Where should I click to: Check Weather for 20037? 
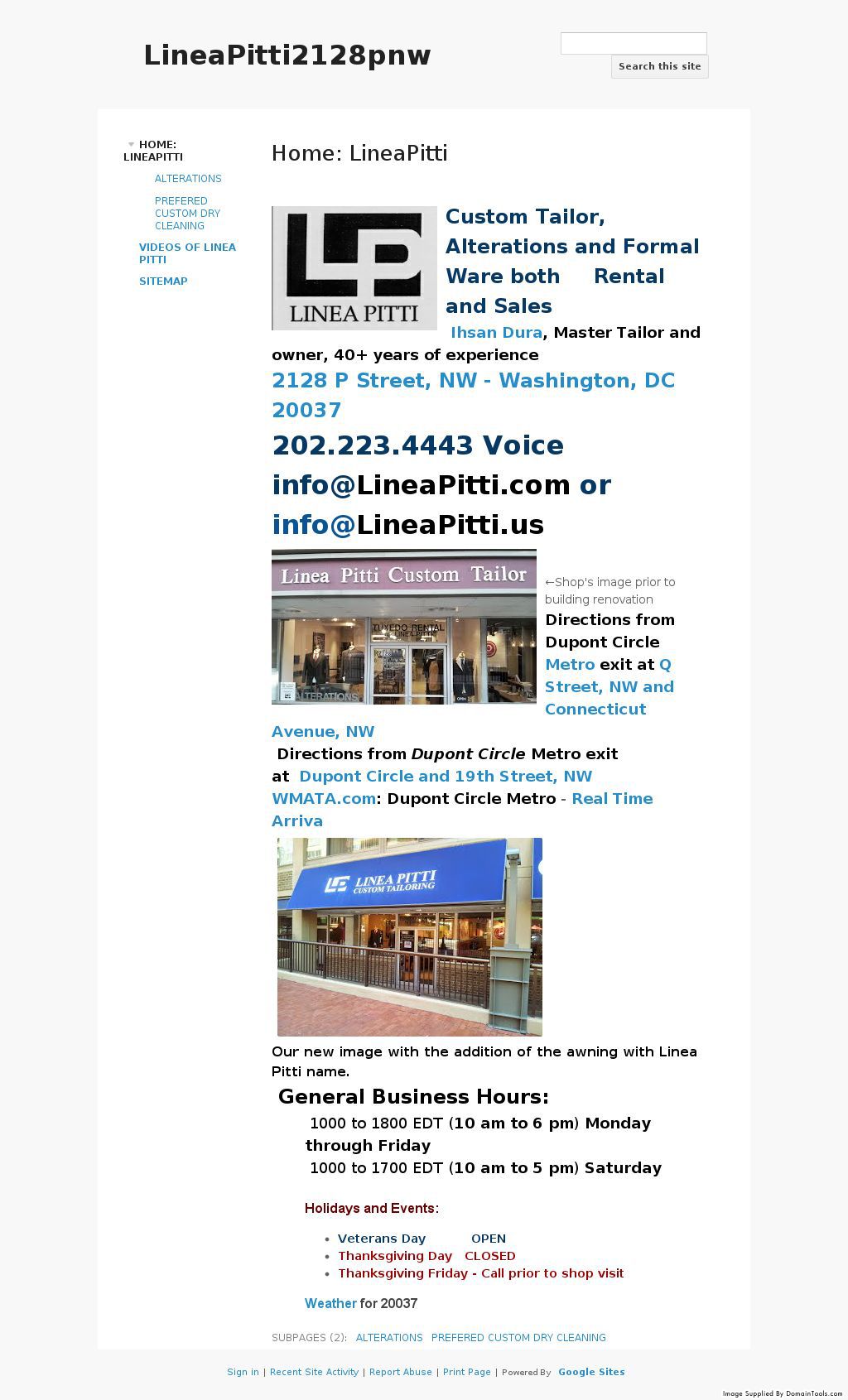pos(330,1303)
